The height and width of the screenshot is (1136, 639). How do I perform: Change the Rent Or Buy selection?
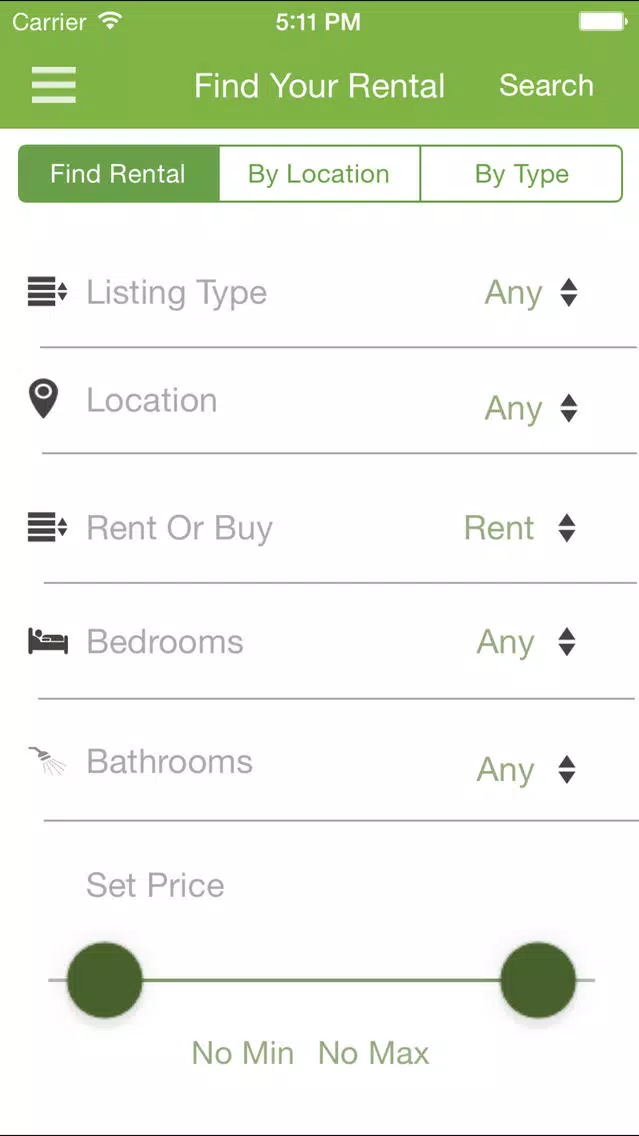(320, 528)
